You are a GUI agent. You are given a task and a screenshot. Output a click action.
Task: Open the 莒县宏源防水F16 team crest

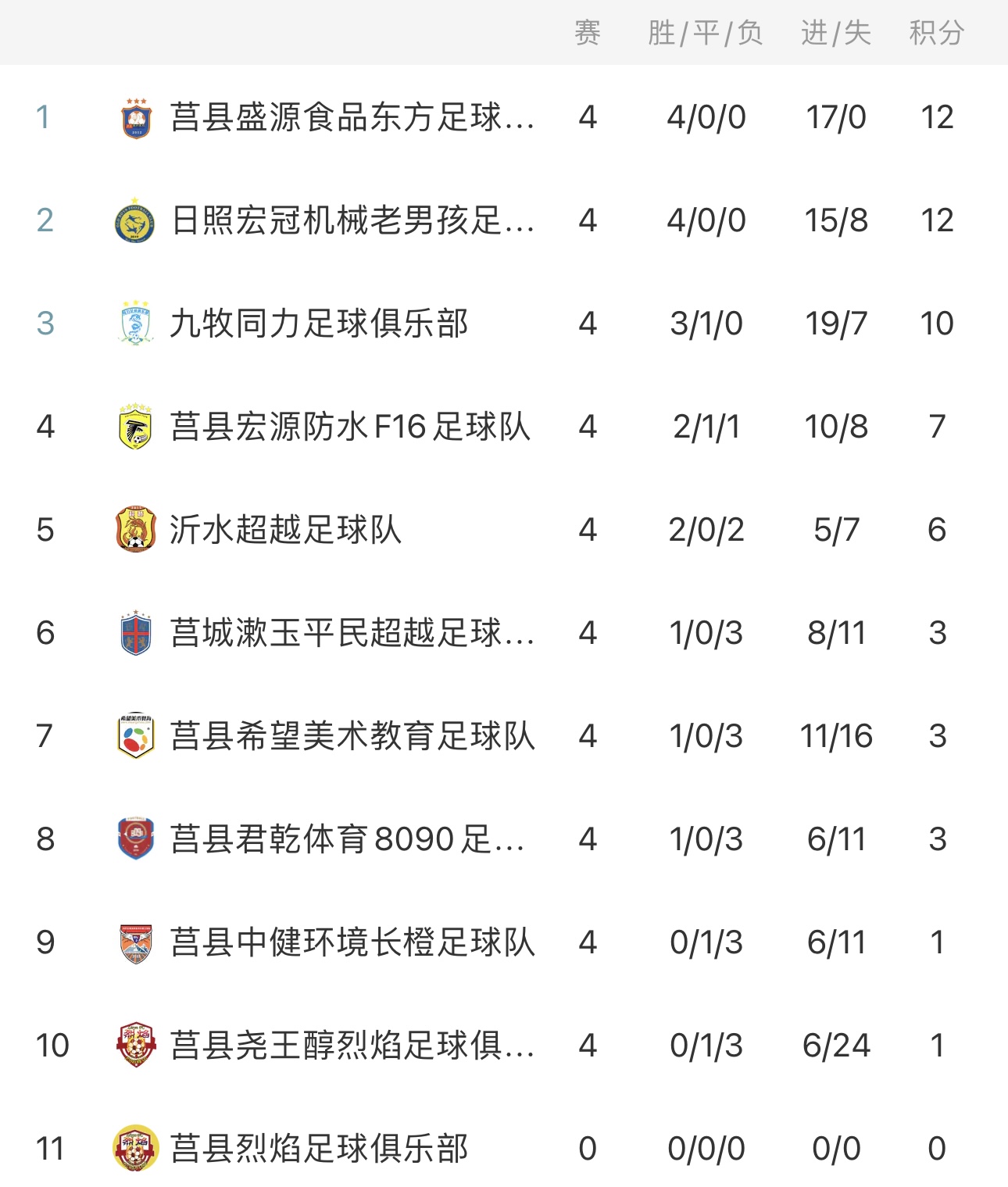(137, 427)
